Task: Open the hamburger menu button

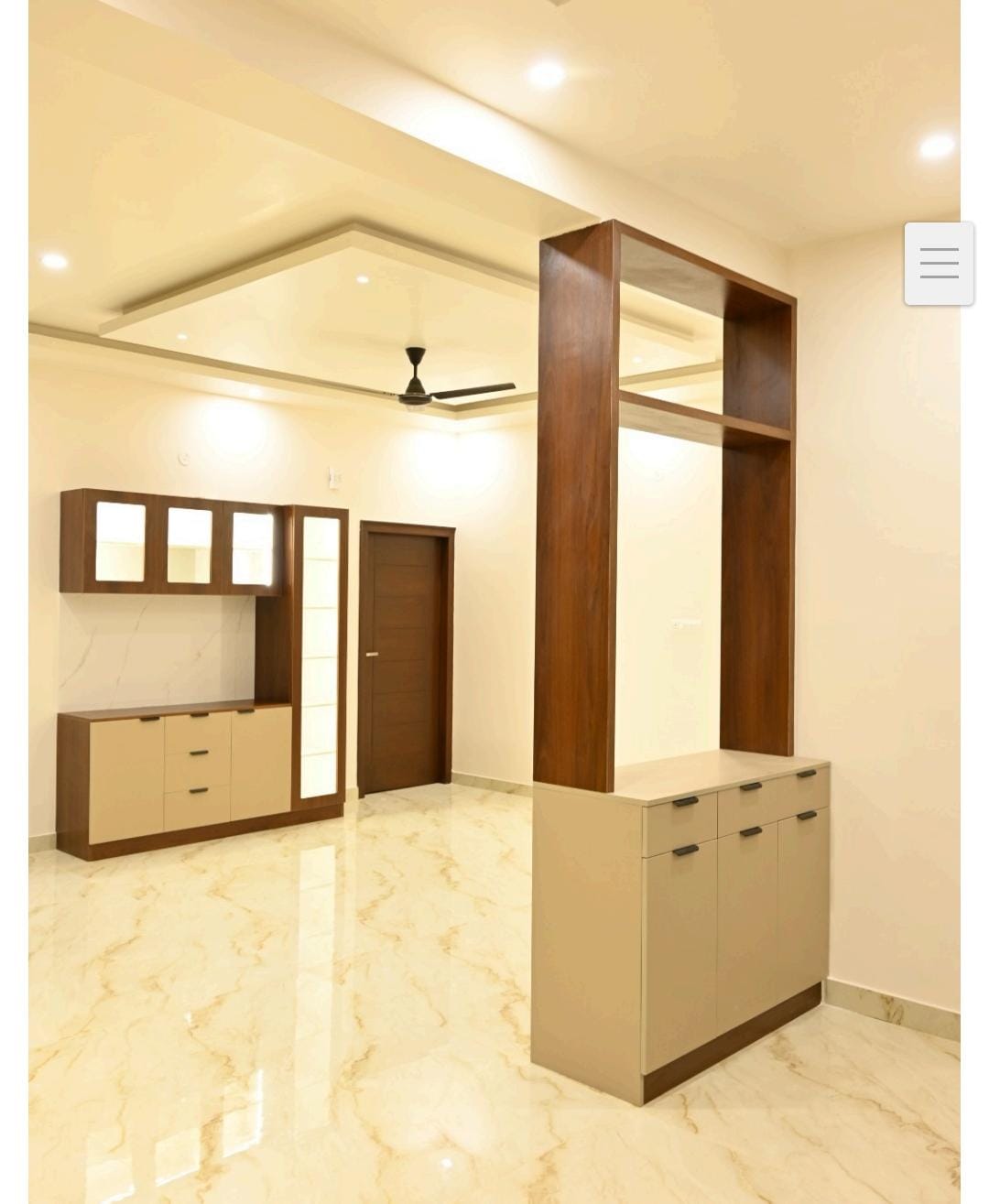Action: (x=939, y=264)
